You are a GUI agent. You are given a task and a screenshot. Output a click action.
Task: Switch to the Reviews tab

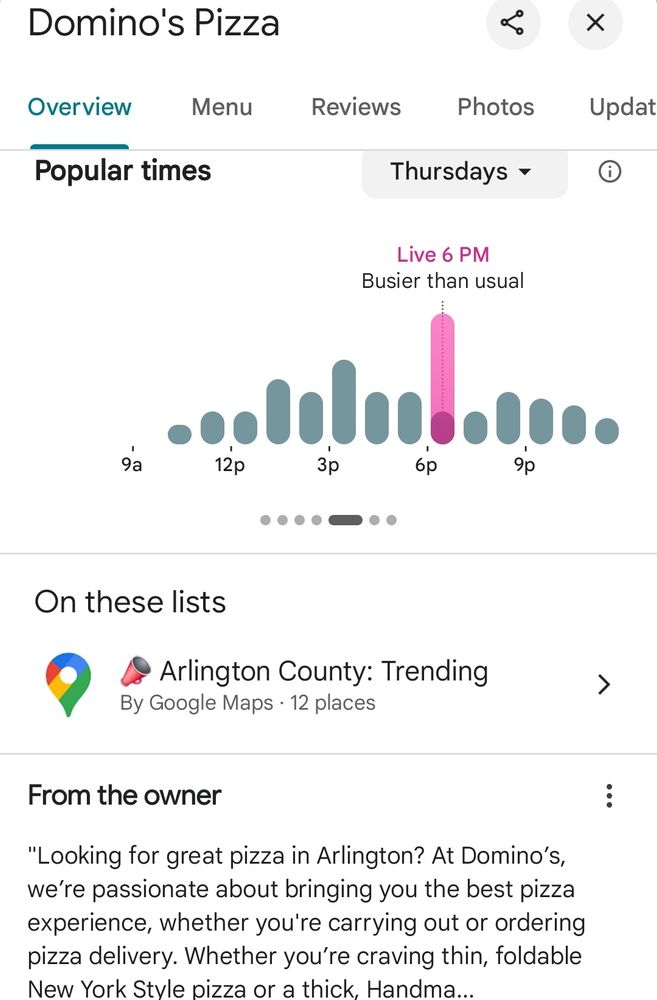356,107
